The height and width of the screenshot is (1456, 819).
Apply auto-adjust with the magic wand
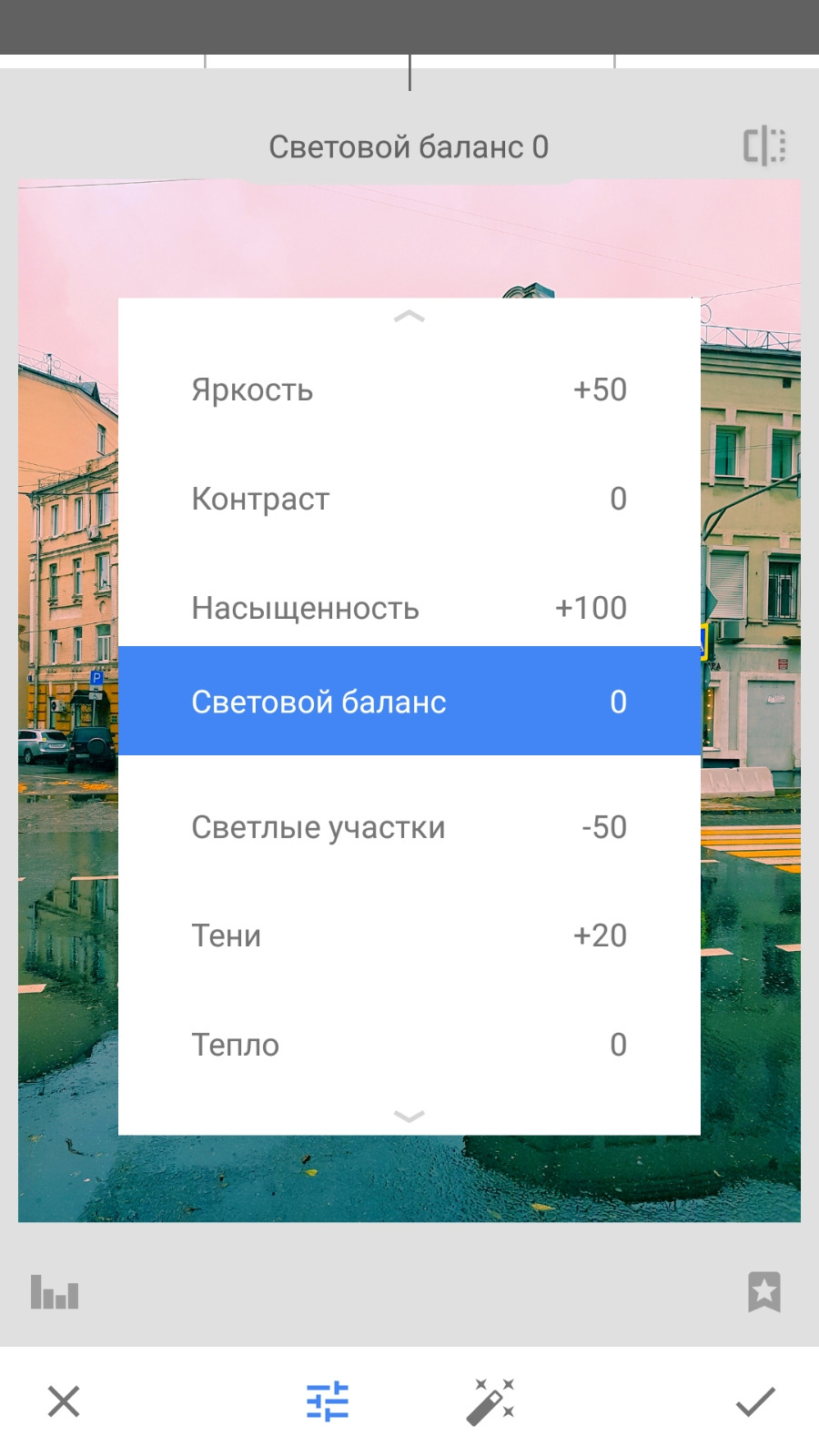click(x=491, y=1401)
